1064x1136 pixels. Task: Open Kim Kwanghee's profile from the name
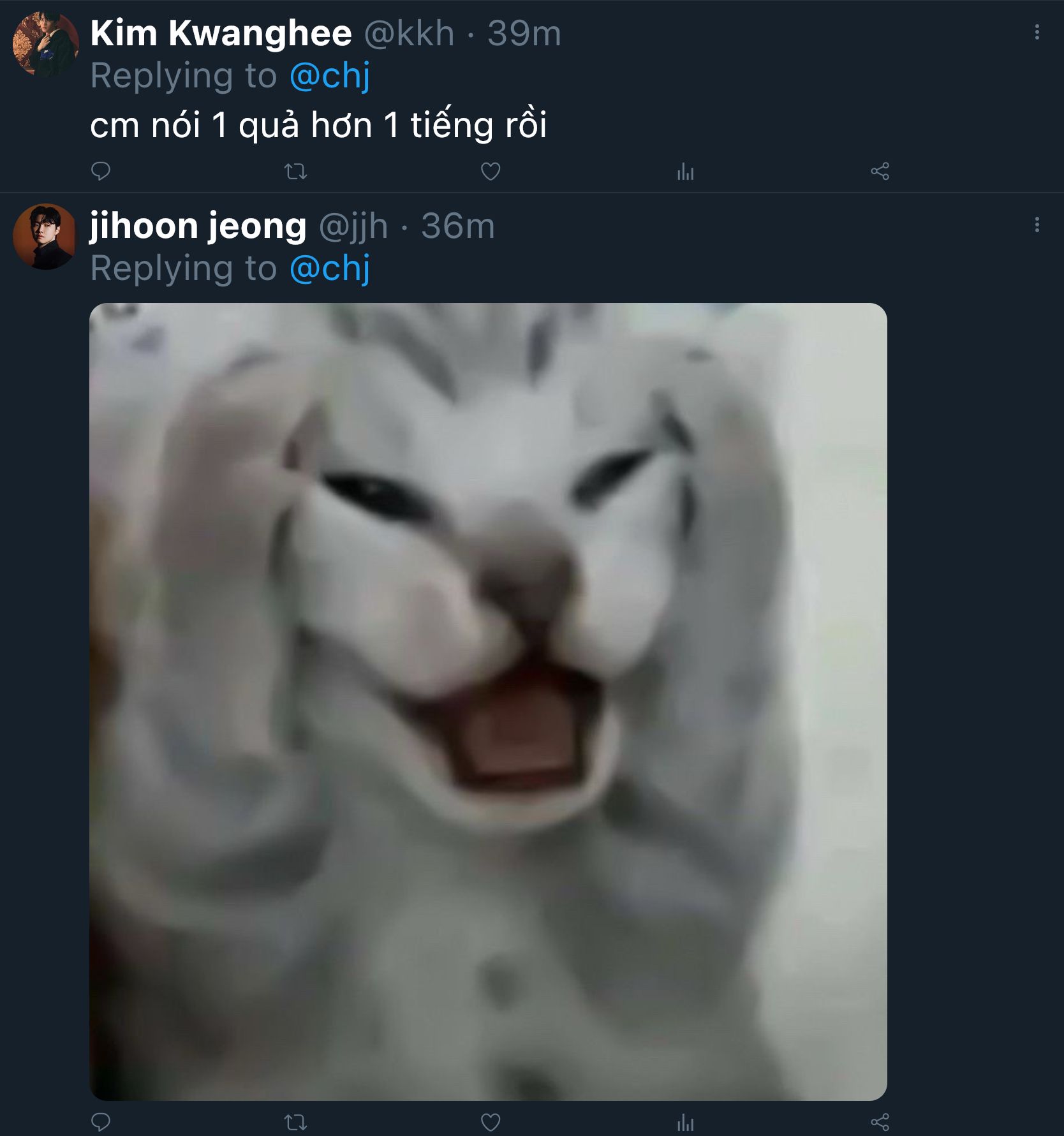click(221, 33)
